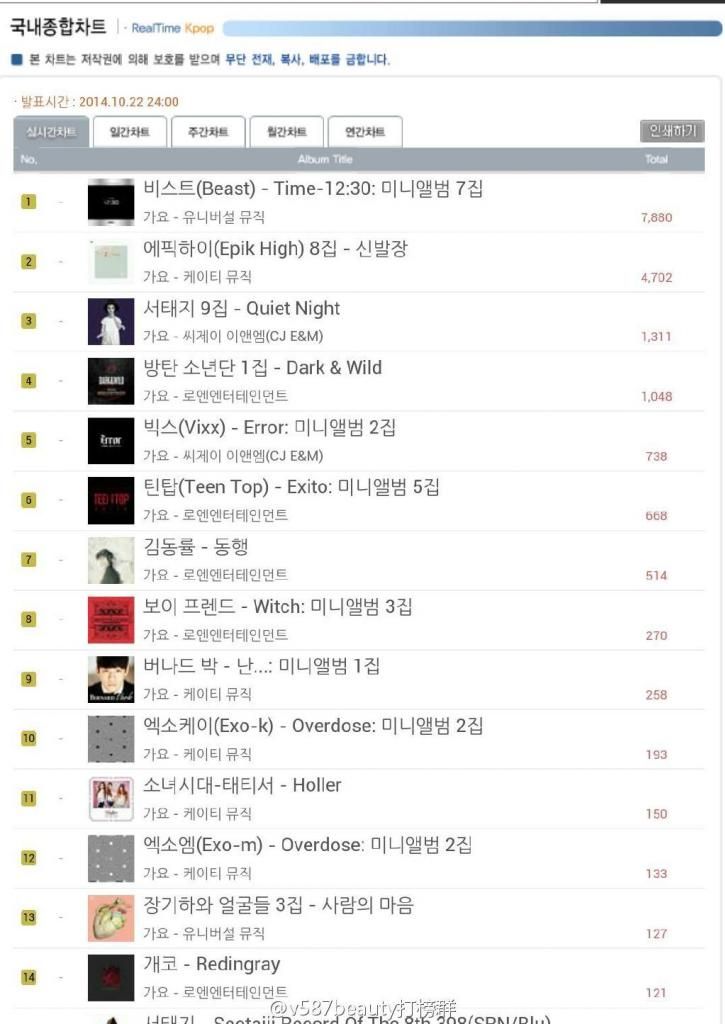Switch to the 일간차트 tab
Viewport: 725px width, 1024px height.
[x=130, y=132]
